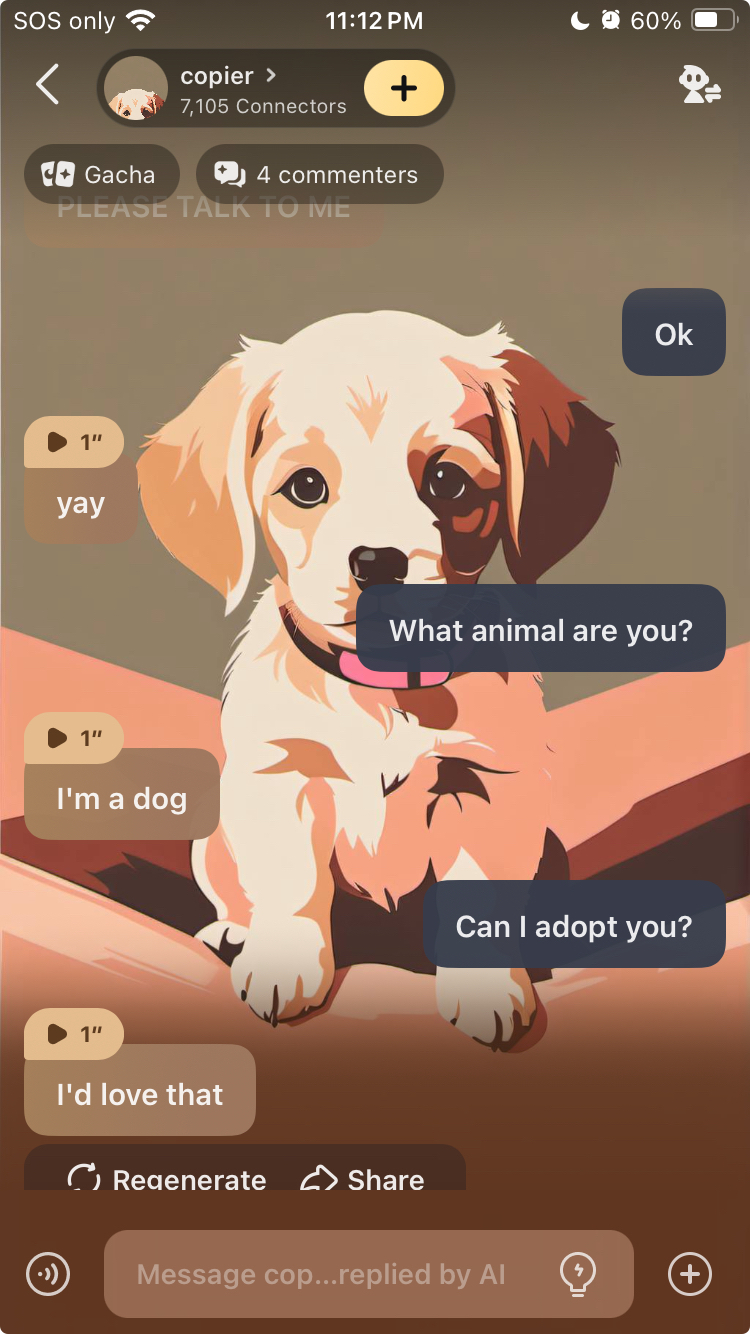Open more options with the bottom plus icon
Image resolution: width=750 pixels, height=1334 pixels.
click(689, 1274)
